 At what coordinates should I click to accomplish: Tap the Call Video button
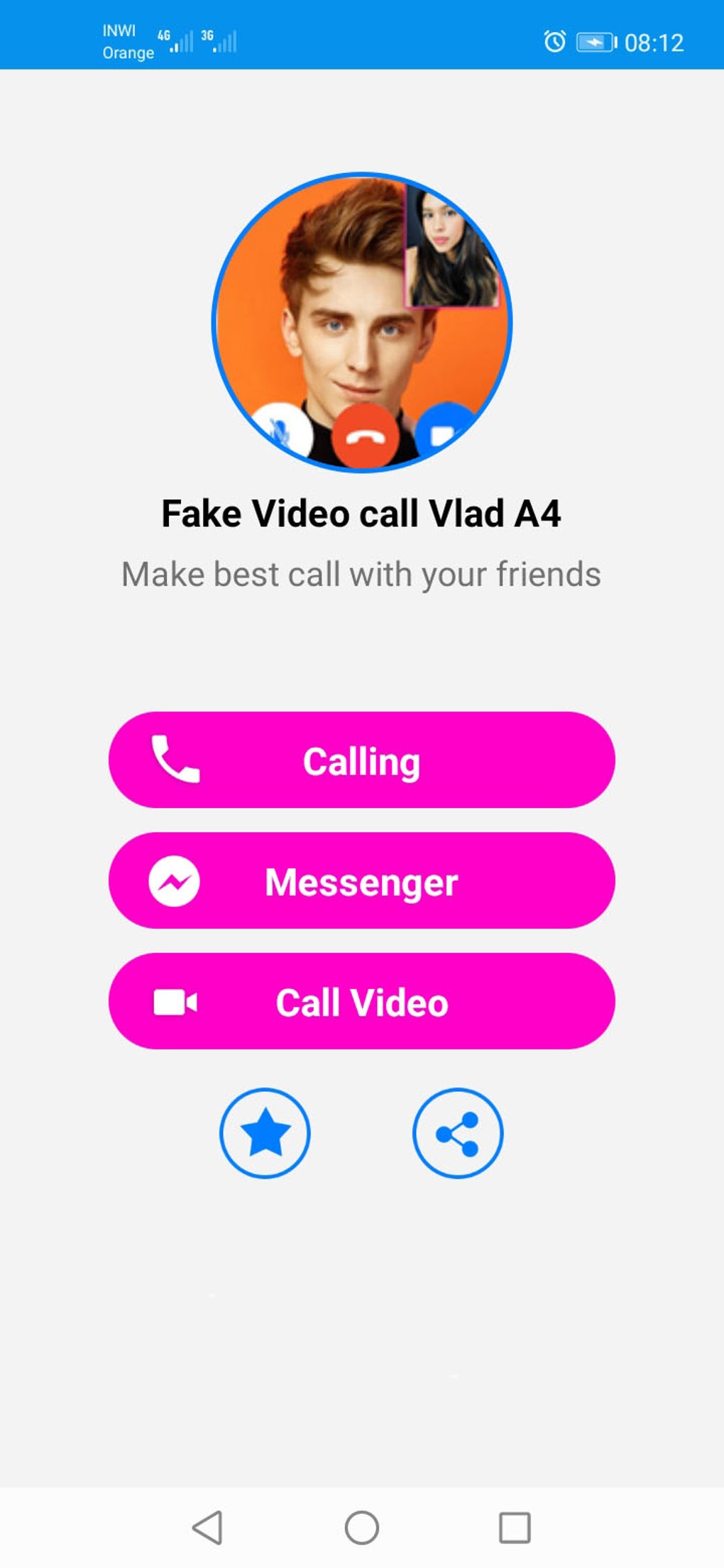tap(361, 1001)
